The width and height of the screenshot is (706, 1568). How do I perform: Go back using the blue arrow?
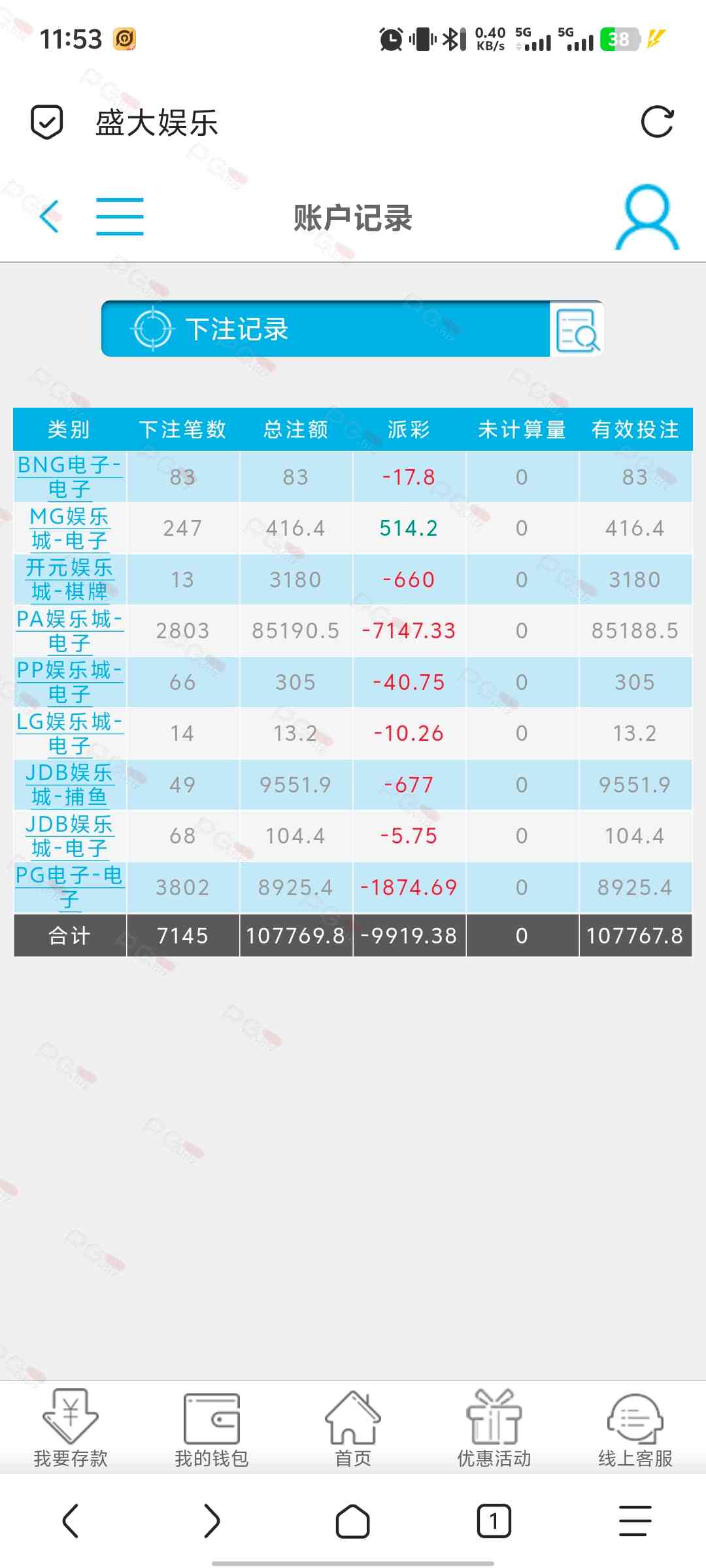click(x=50, y=216)
